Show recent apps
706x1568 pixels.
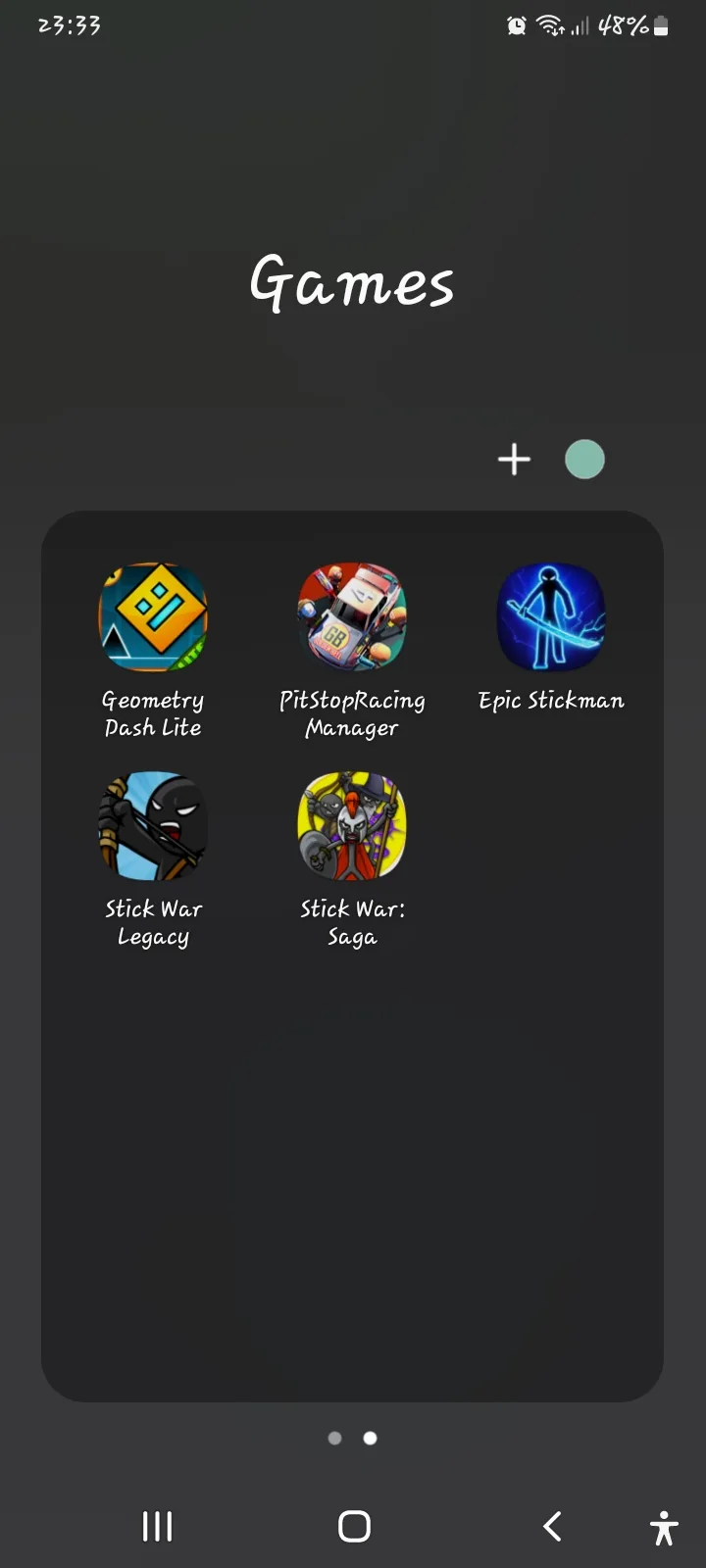(157, 1526)
